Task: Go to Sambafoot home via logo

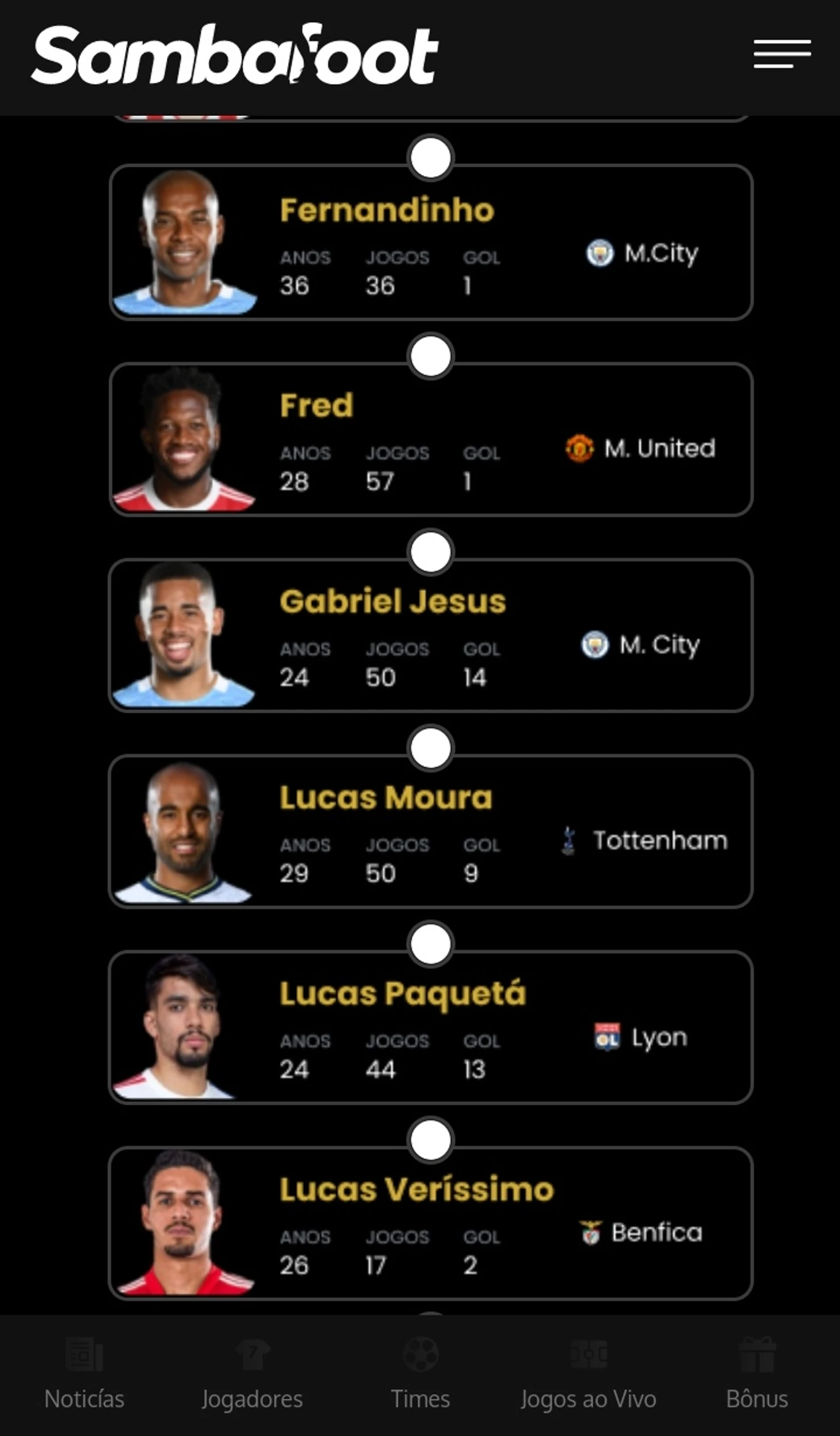Action: point(235,55)
